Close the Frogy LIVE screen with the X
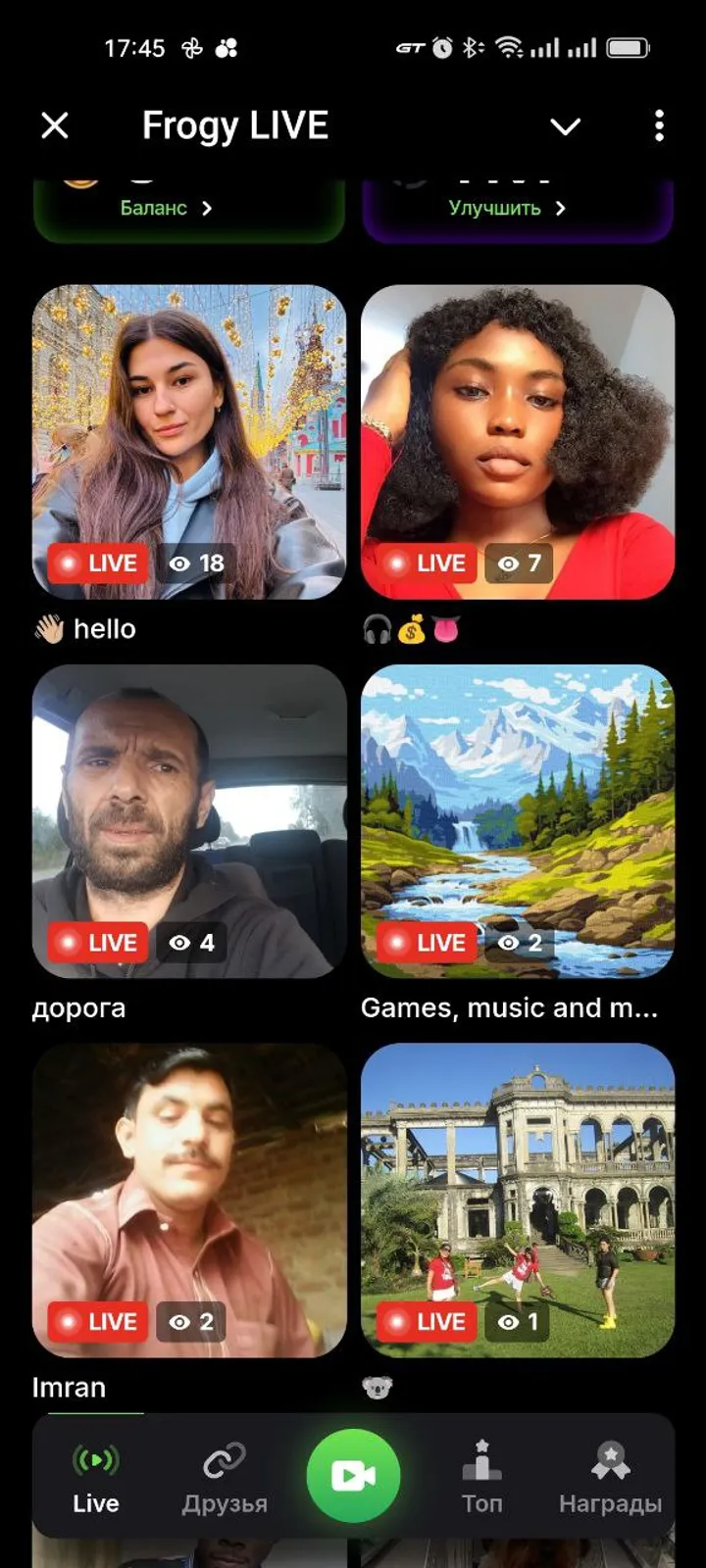 click(56, 125)
